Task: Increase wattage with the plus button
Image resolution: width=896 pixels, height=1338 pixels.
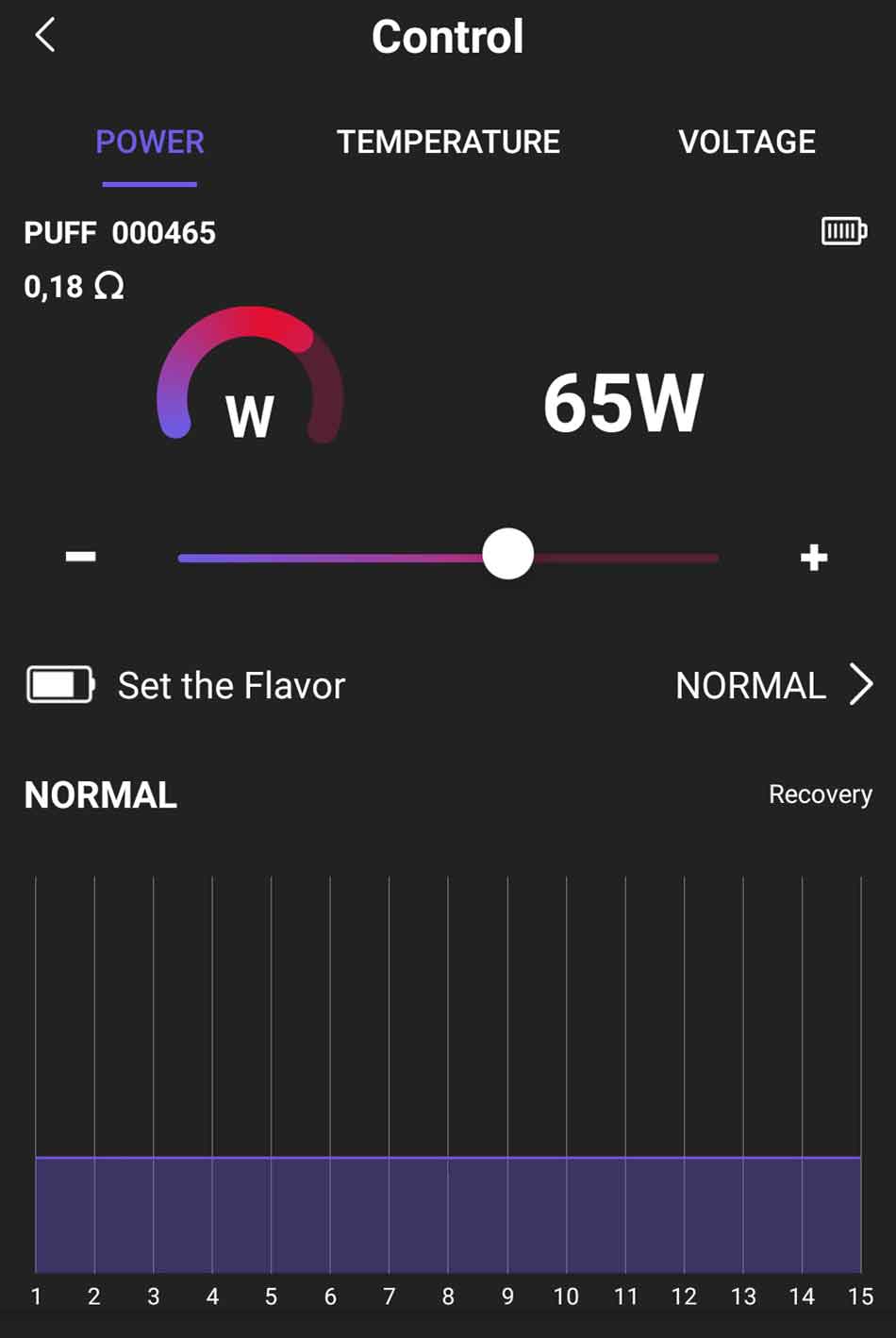Action: point(813,558)
